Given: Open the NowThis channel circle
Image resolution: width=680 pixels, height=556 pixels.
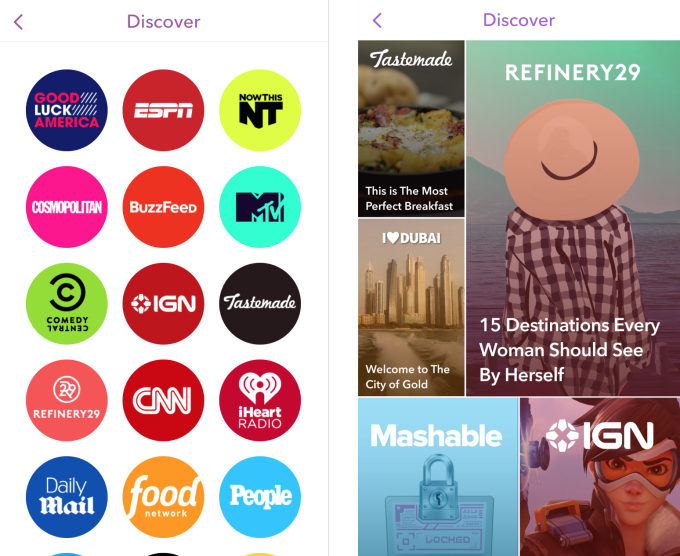Looking at the screenshot, I should pyautogui.click(x=260, y=110).
